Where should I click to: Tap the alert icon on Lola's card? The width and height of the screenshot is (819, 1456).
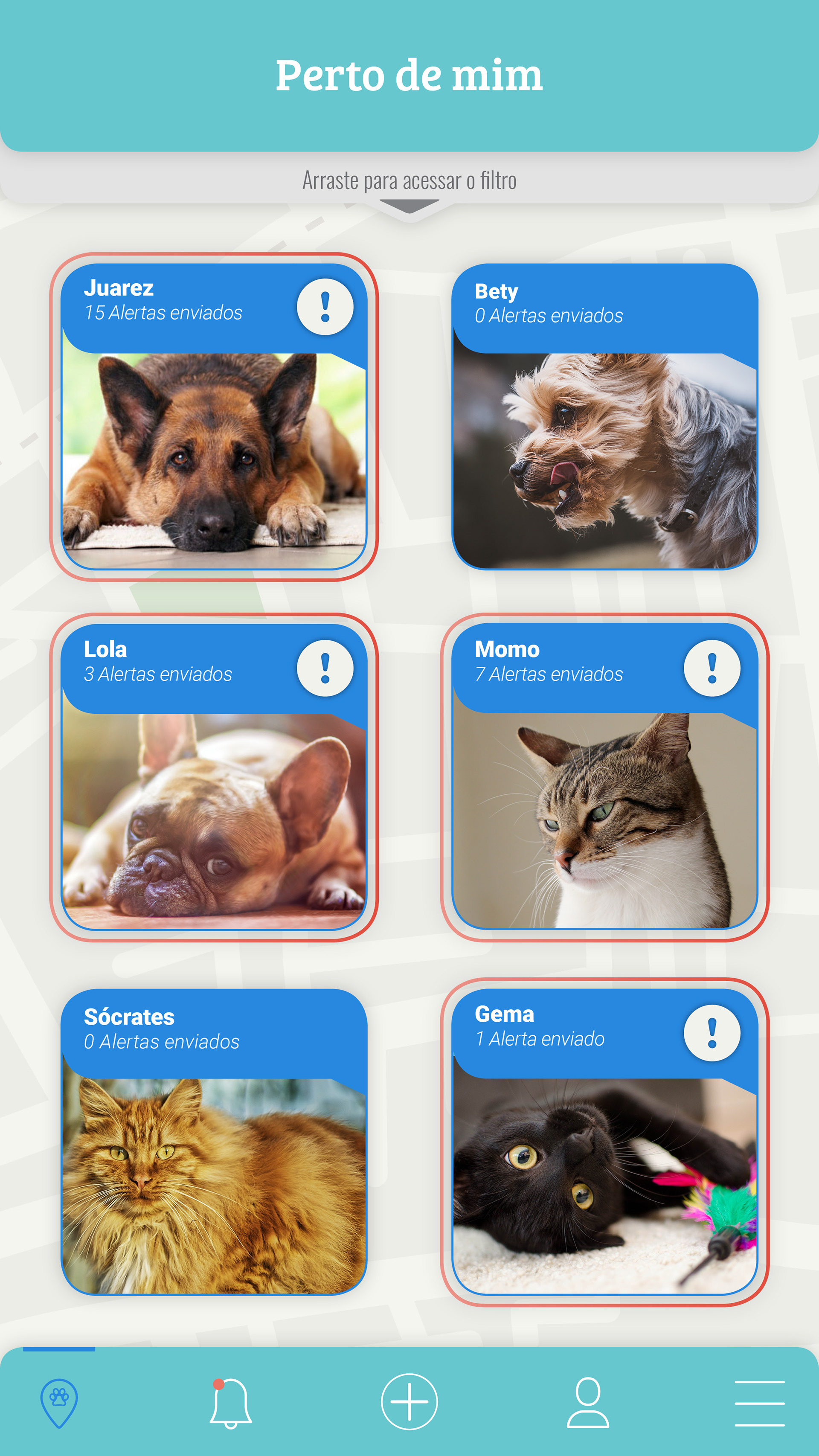[325, 668]
